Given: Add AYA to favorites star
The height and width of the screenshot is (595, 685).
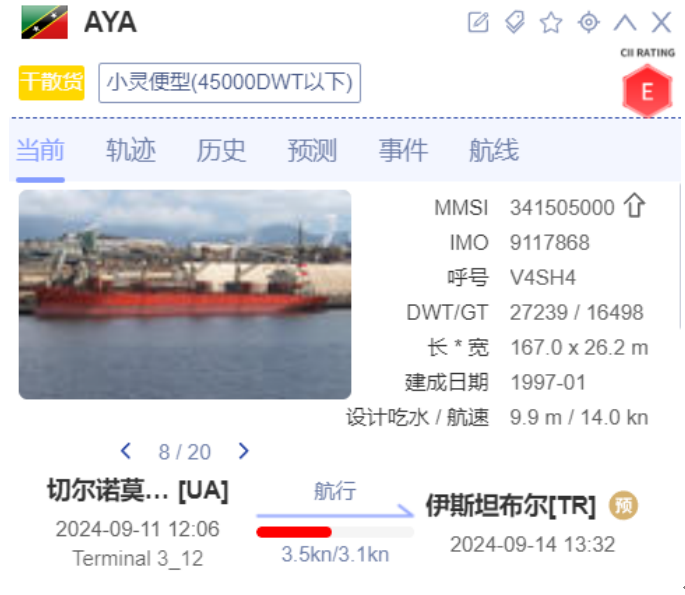Looking at the screenshot, I should [551, 22].
